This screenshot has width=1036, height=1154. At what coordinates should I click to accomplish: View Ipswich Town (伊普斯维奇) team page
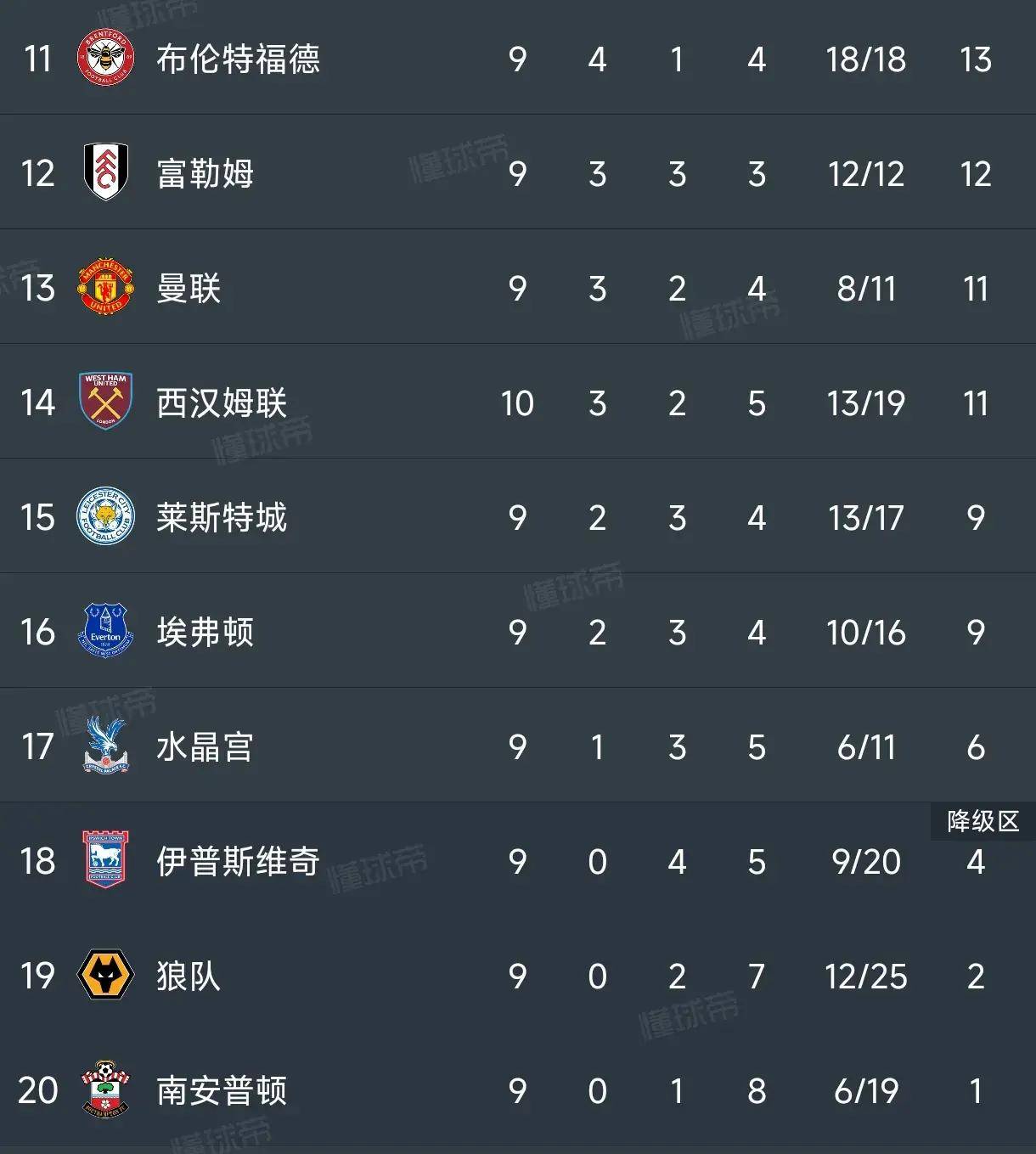[x=238, y=862]
